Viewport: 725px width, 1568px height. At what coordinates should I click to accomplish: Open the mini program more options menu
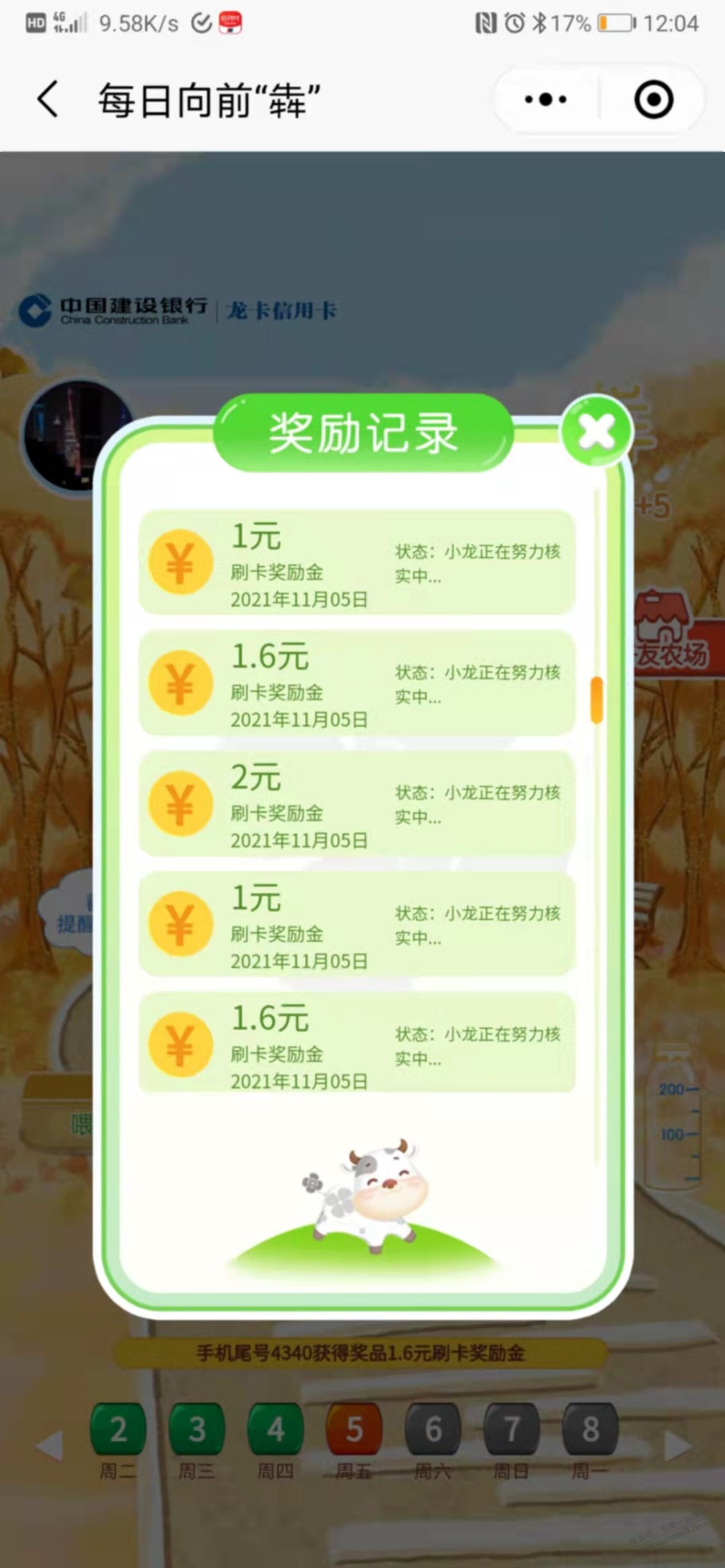(546, 99)
